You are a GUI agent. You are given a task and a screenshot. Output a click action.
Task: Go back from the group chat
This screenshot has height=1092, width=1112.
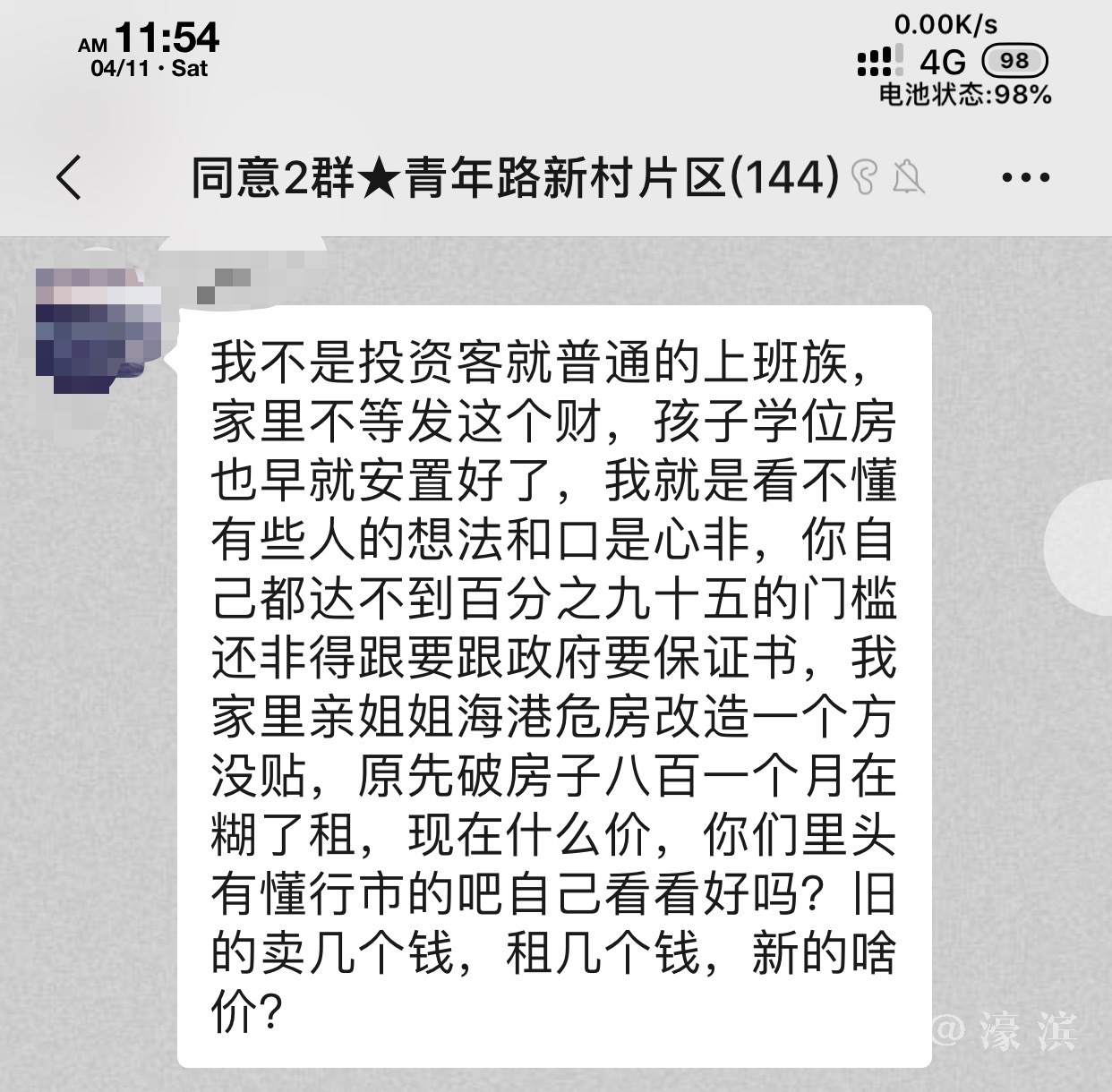tap(69, 176)
